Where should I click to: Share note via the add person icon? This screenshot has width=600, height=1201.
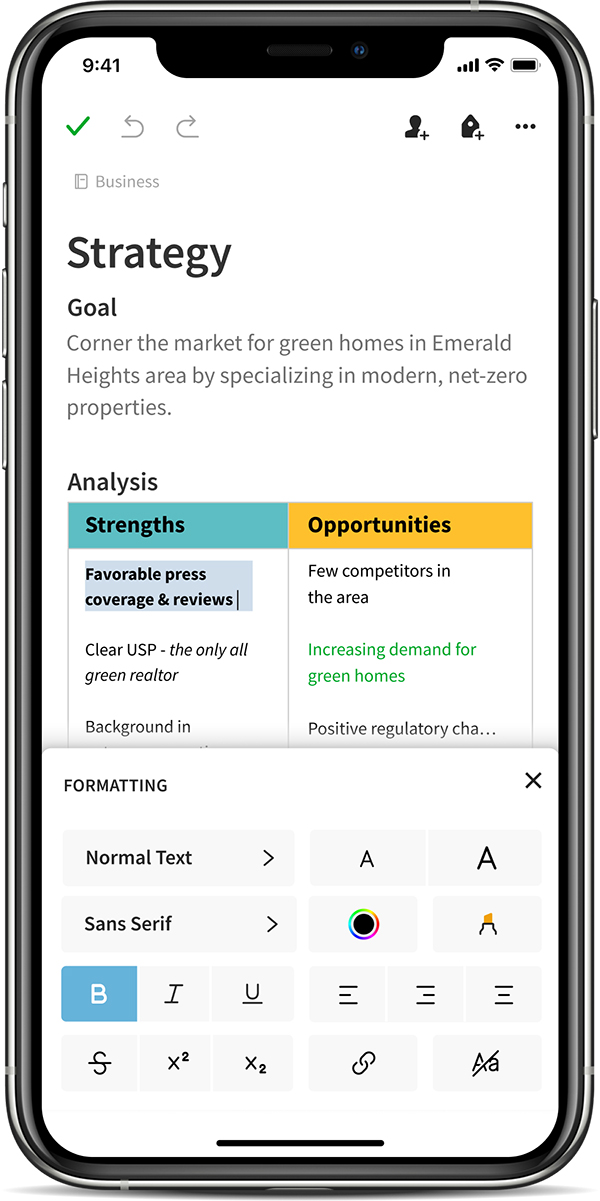(x=416, y=127)
